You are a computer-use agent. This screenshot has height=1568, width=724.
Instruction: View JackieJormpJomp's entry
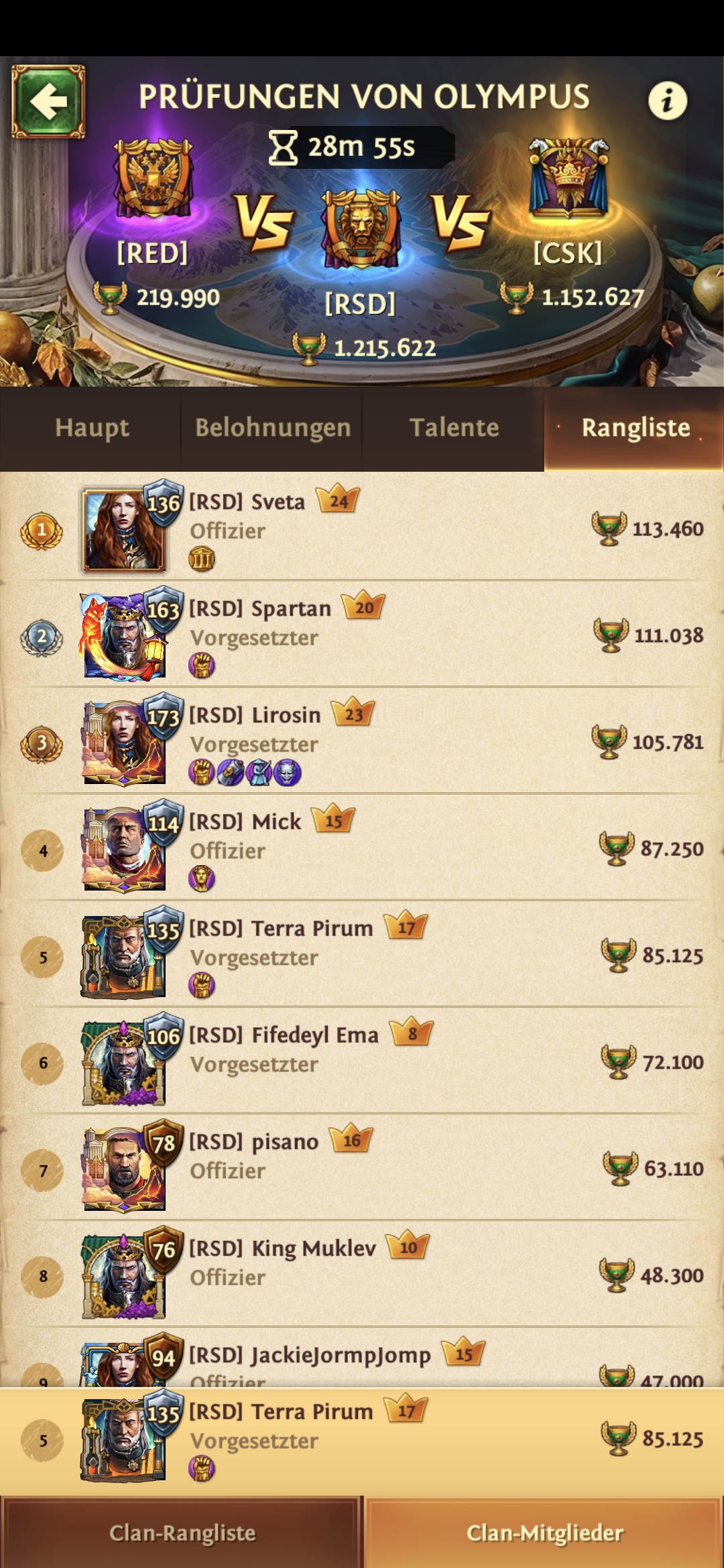362,1358
